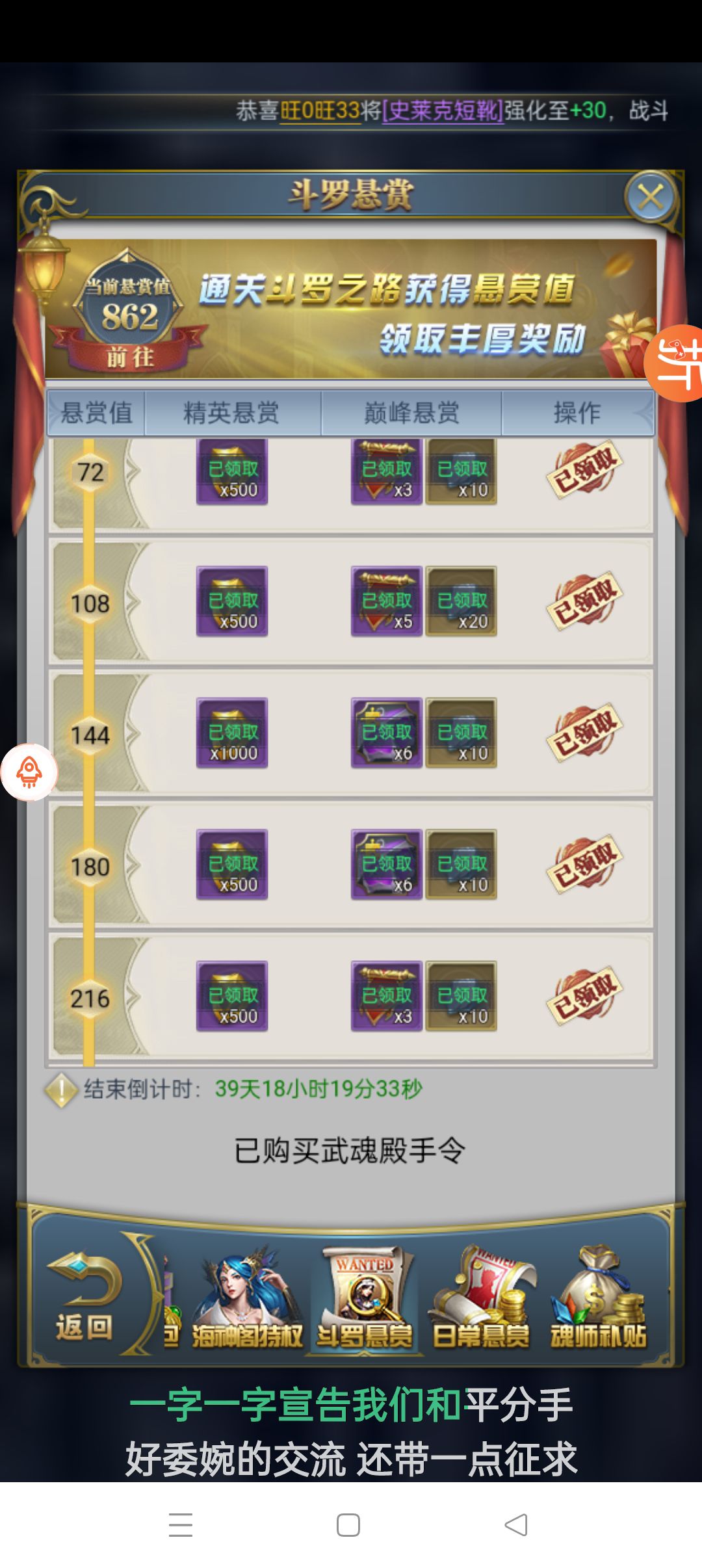Open the 日常悬赏 tab
This screenshot has height=1568, width=702.
(482, 1300)
